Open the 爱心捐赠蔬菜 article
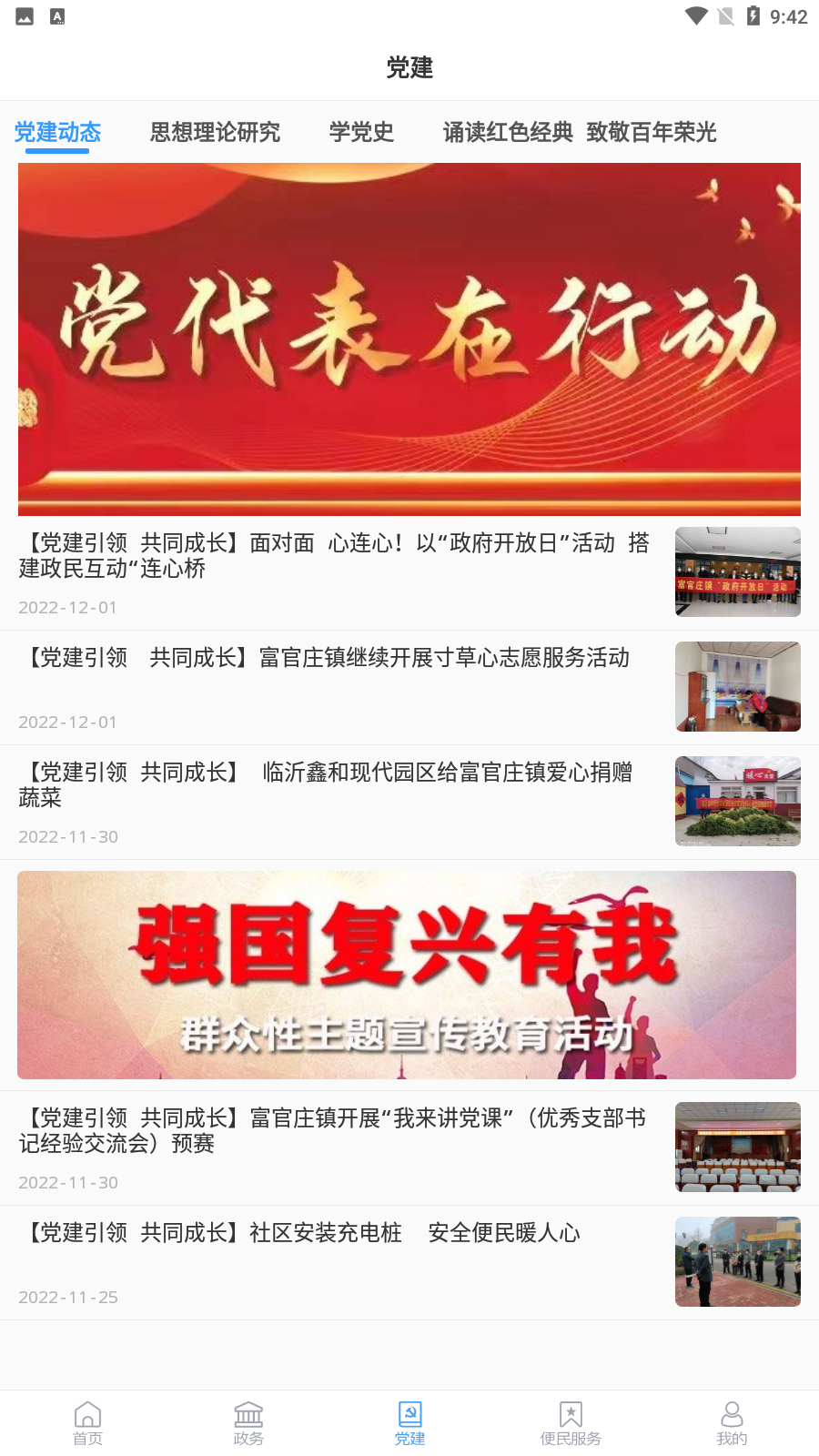819x1456 pixels. 337,784
